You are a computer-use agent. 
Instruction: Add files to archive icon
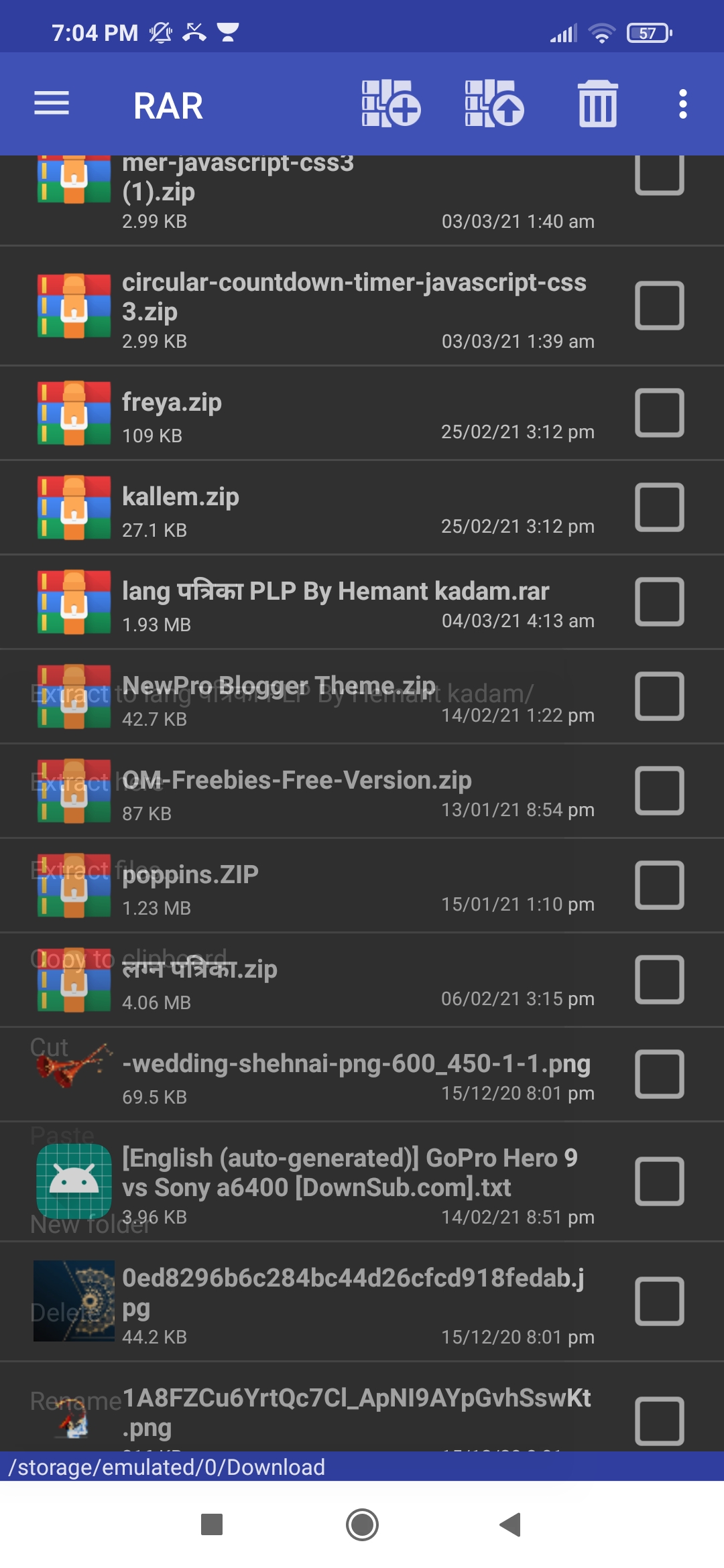click(x=391, y=104)
